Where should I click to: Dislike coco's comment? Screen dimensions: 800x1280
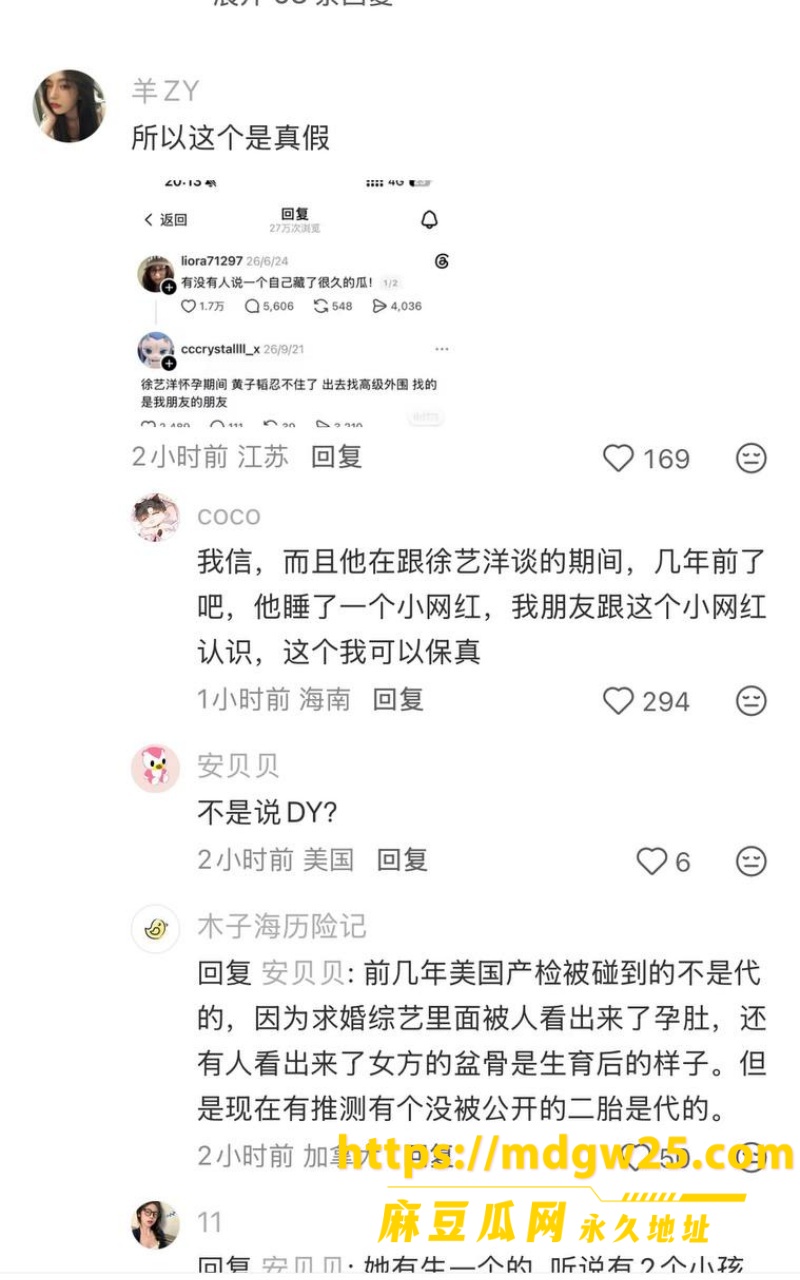pyautogui.click(x=751, y=701)
